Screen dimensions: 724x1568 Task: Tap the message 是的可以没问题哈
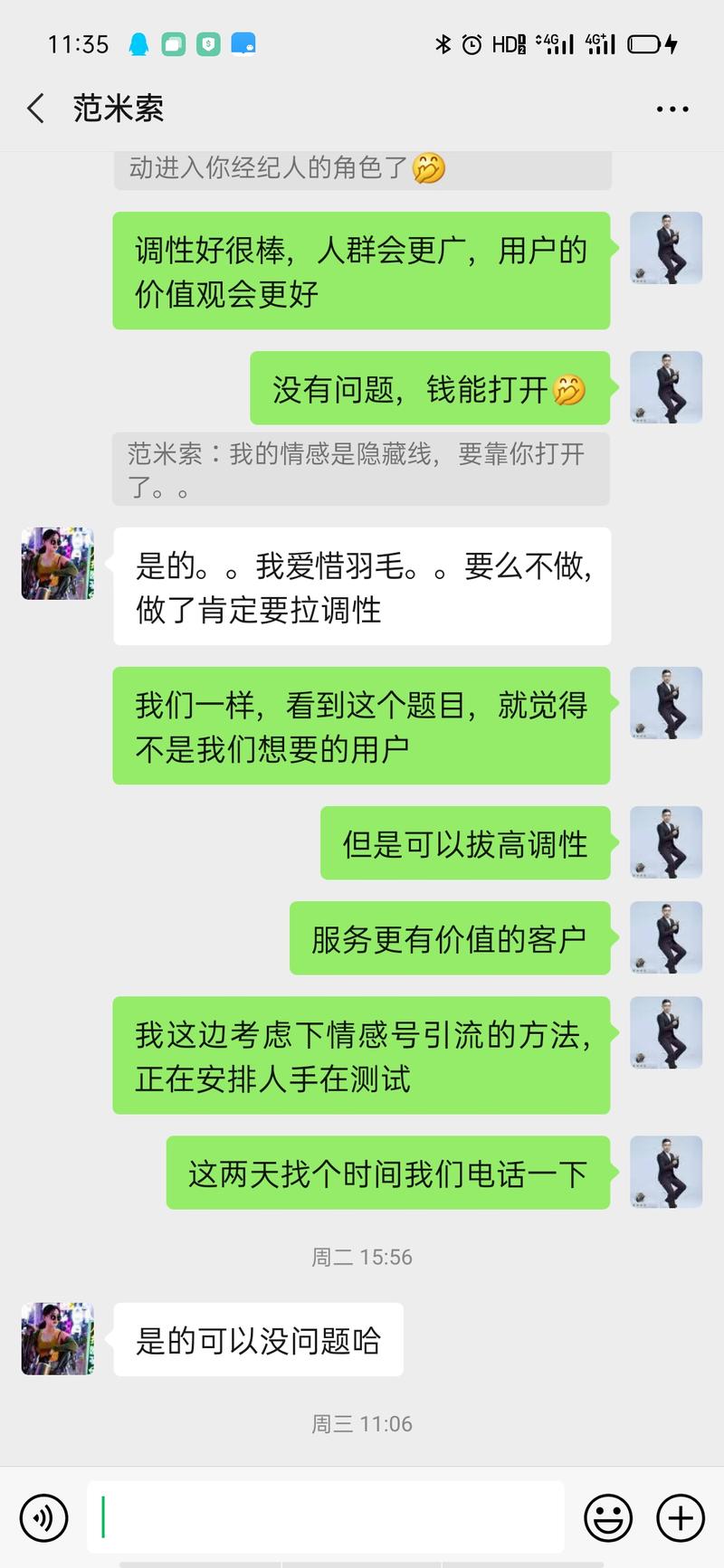click(x=258, y=1340)
